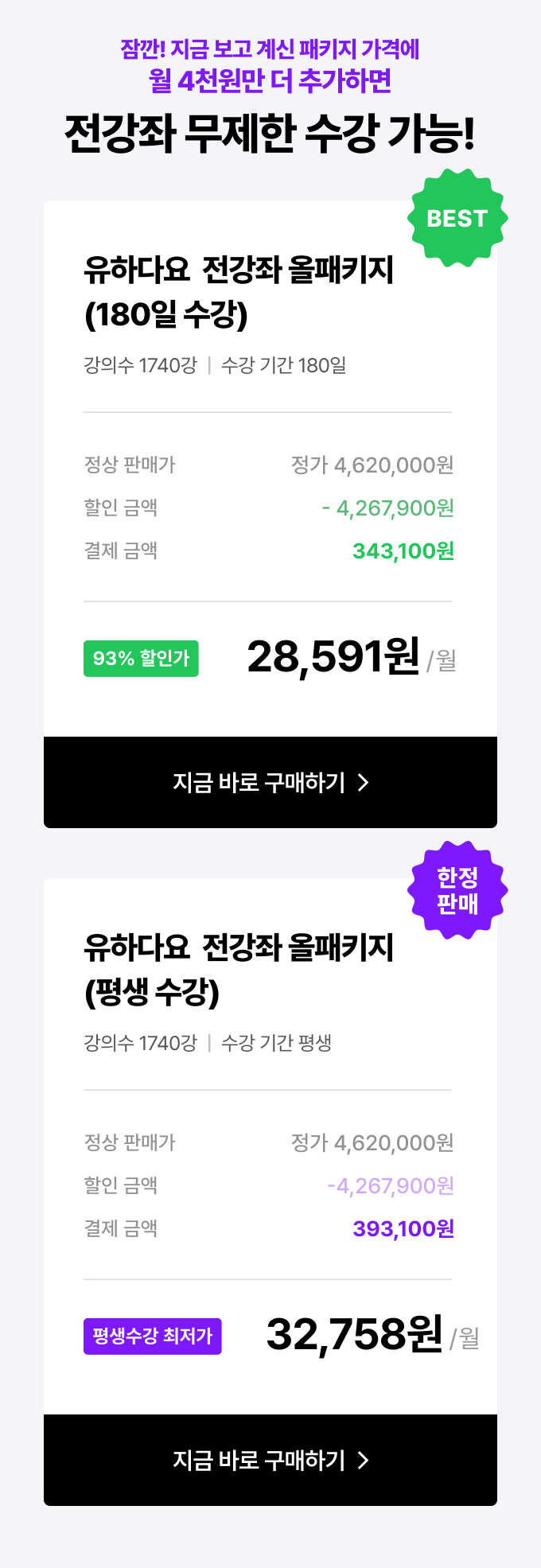Buy the 180일 수강 all-course package now
The image size is (541, 1568).
click(270, 782)
